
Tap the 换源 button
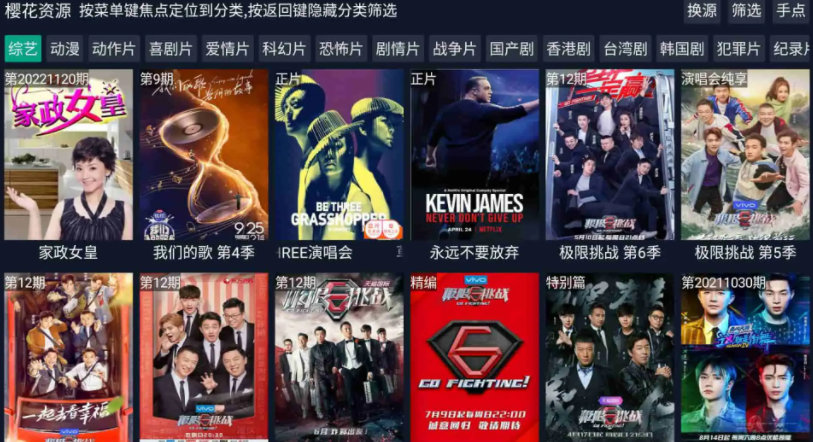[x=702, y=11]
